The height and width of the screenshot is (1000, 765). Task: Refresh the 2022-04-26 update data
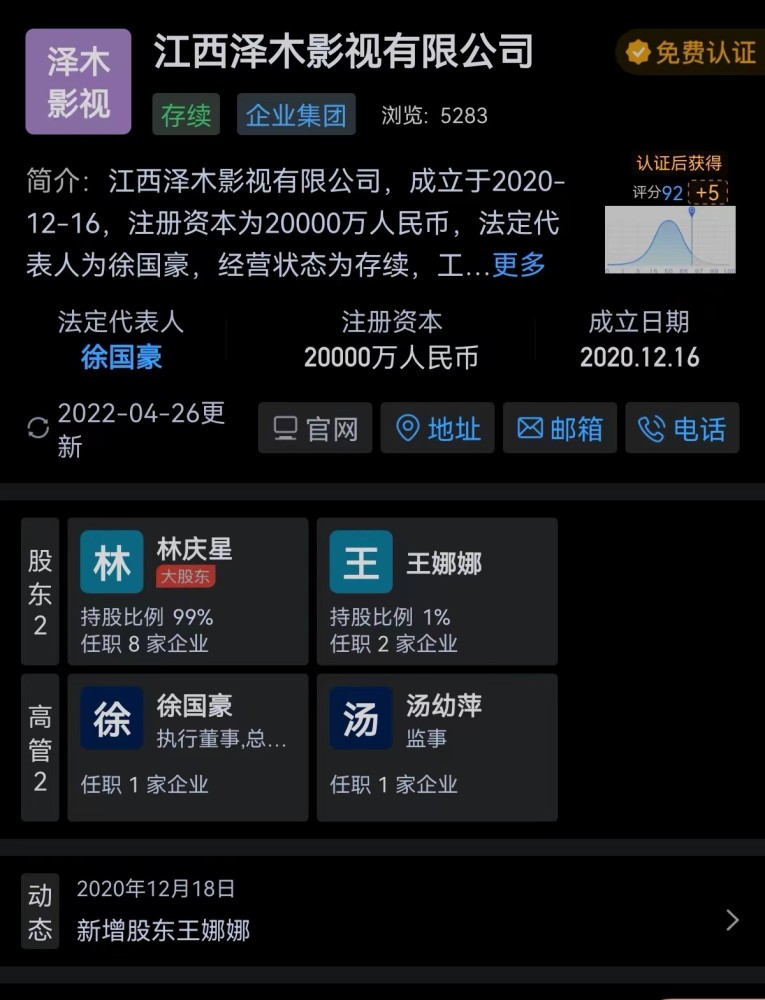click(x=38, y=429)
